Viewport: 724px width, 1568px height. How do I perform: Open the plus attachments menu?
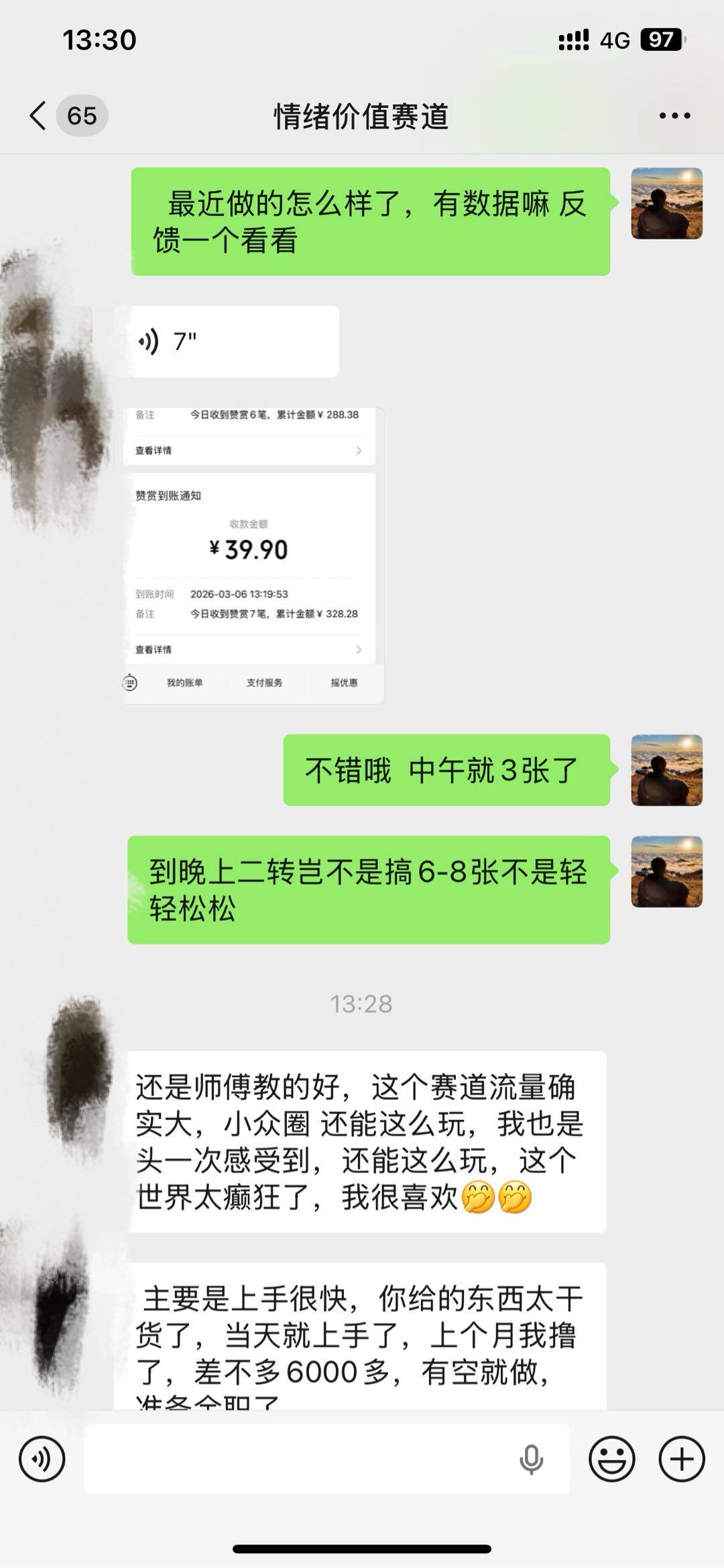(x=682, y=1459)
